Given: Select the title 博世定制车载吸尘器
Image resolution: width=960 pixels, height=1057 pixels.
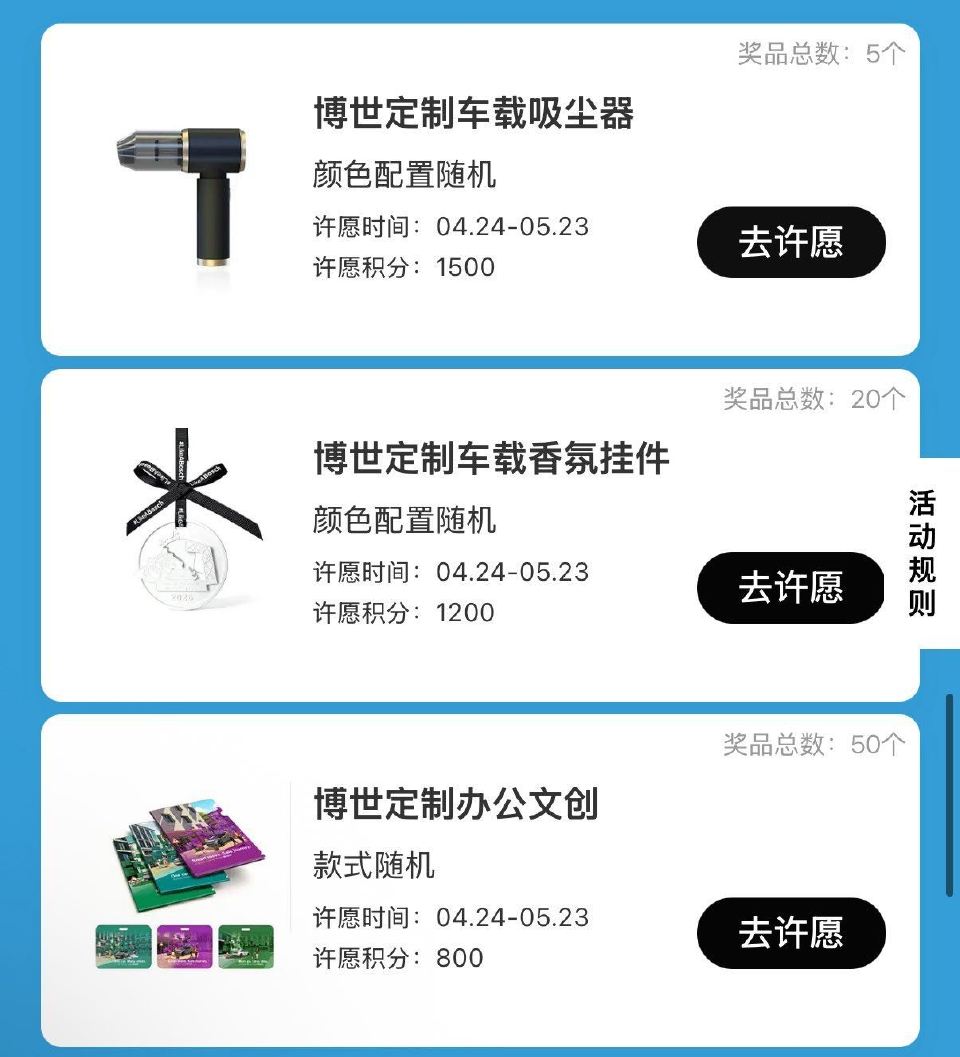Looking at the screenshot, I should pos(470,115).
